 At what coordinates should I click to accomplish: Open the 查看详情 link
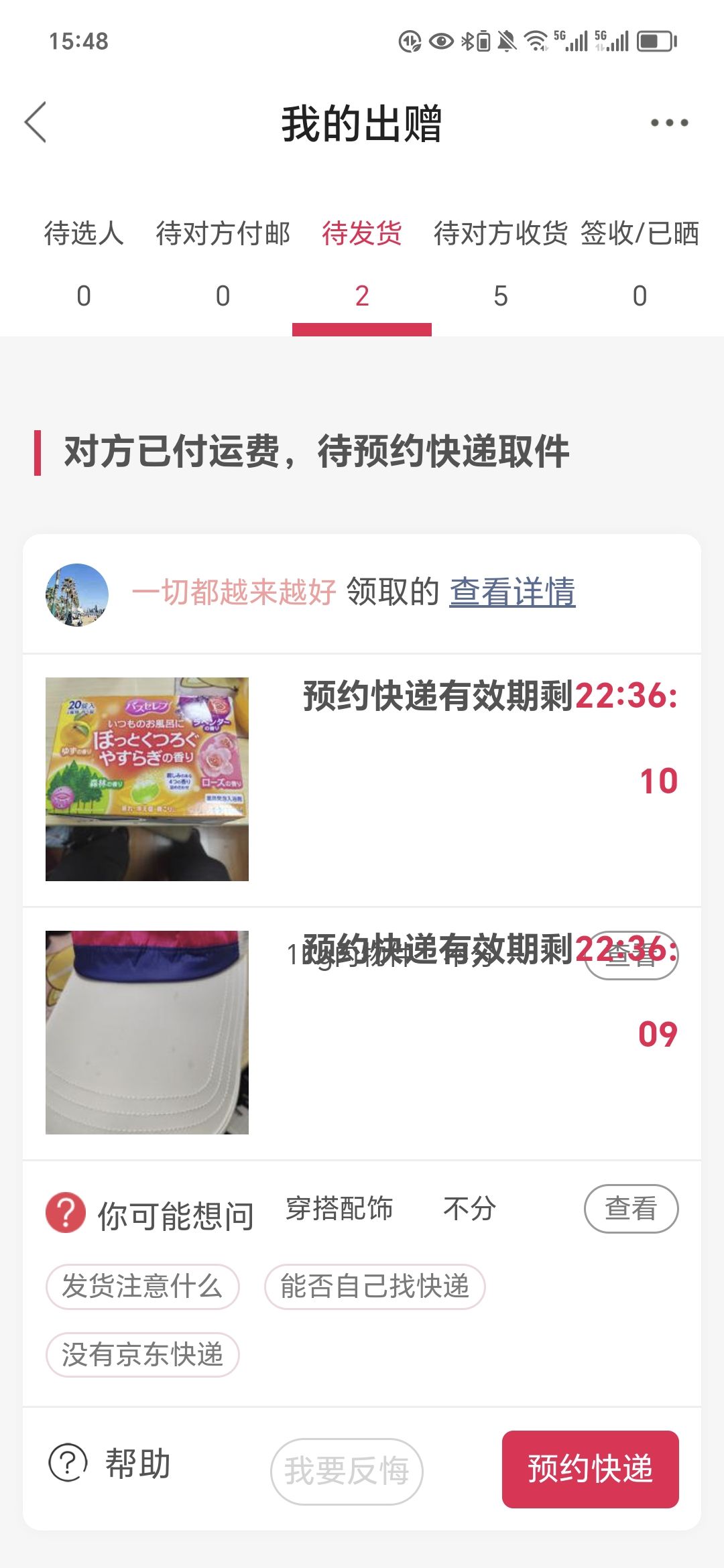click(x=512, y=592)
